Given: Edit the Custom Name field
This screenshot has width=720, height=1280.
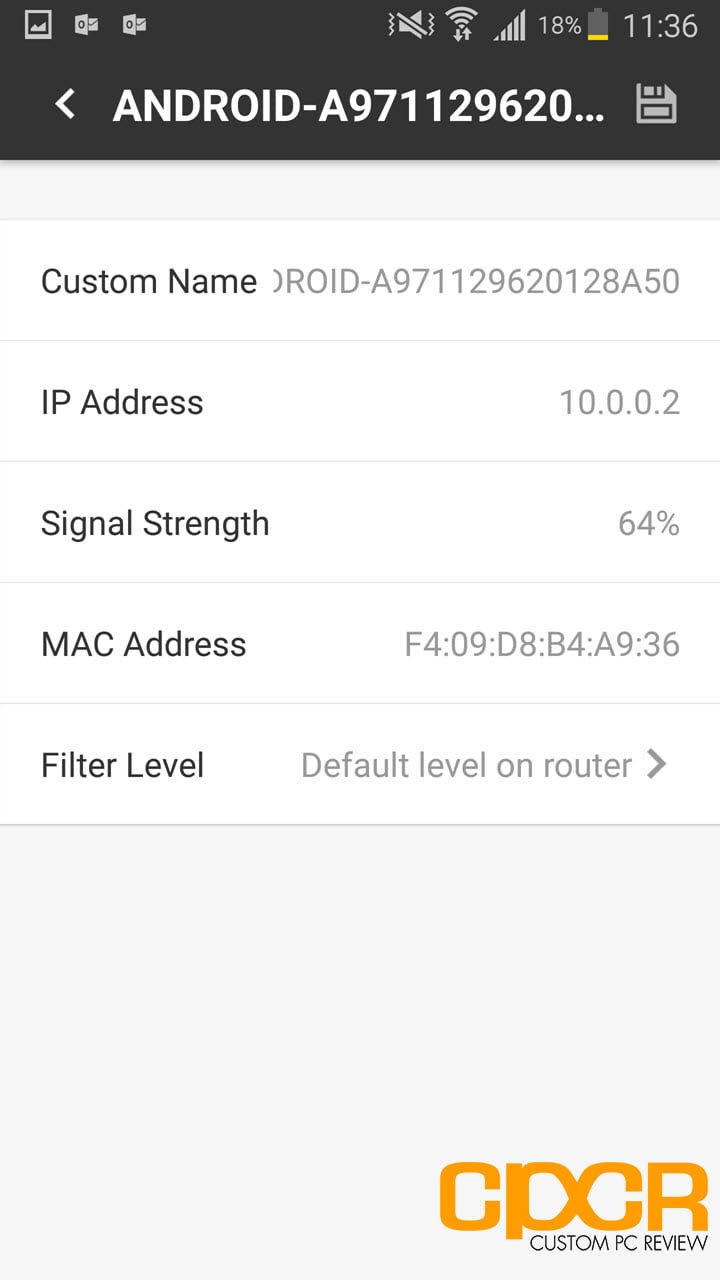Looking at the screenshot, I should click(x=475, y=282).
